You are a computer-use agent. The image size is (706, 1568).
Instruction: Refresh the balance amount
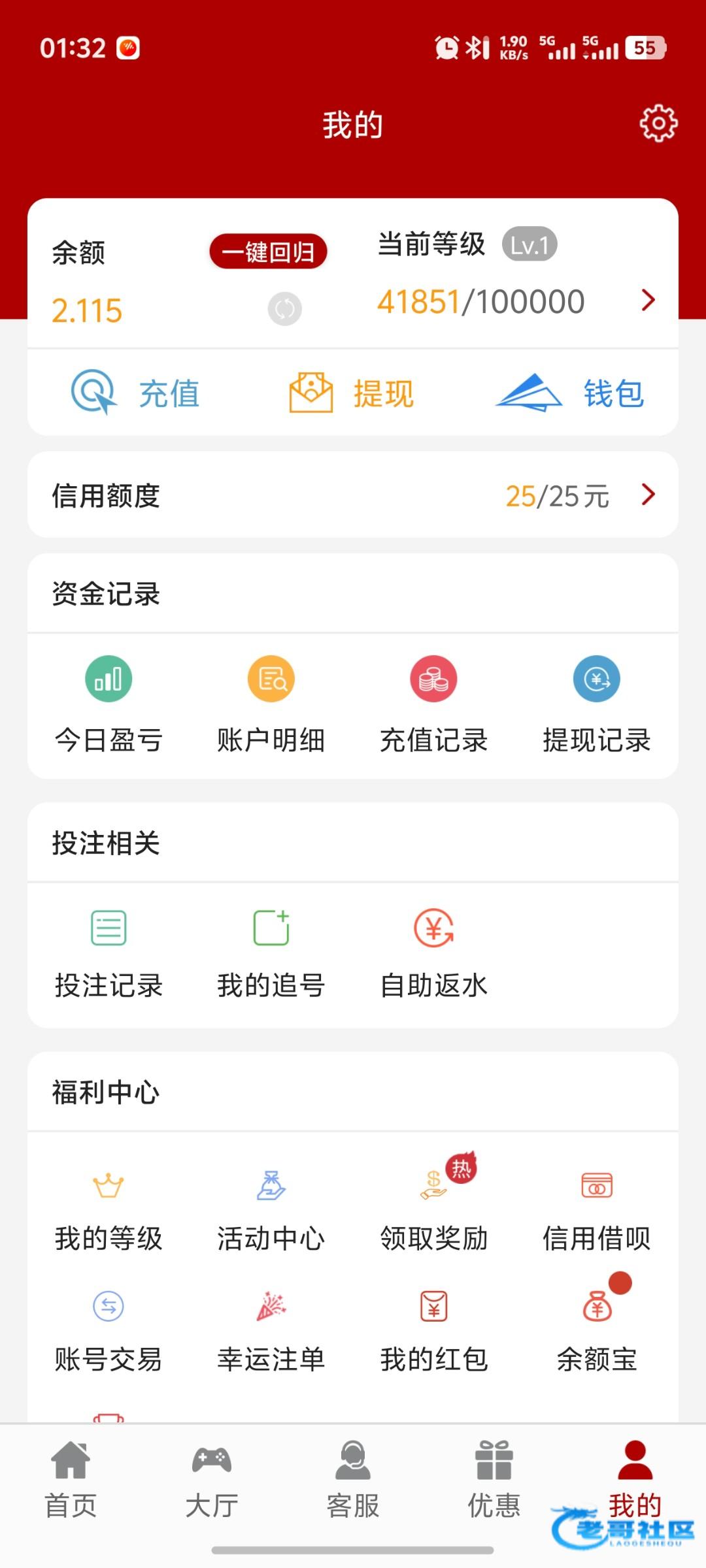[x=285, y=309]
